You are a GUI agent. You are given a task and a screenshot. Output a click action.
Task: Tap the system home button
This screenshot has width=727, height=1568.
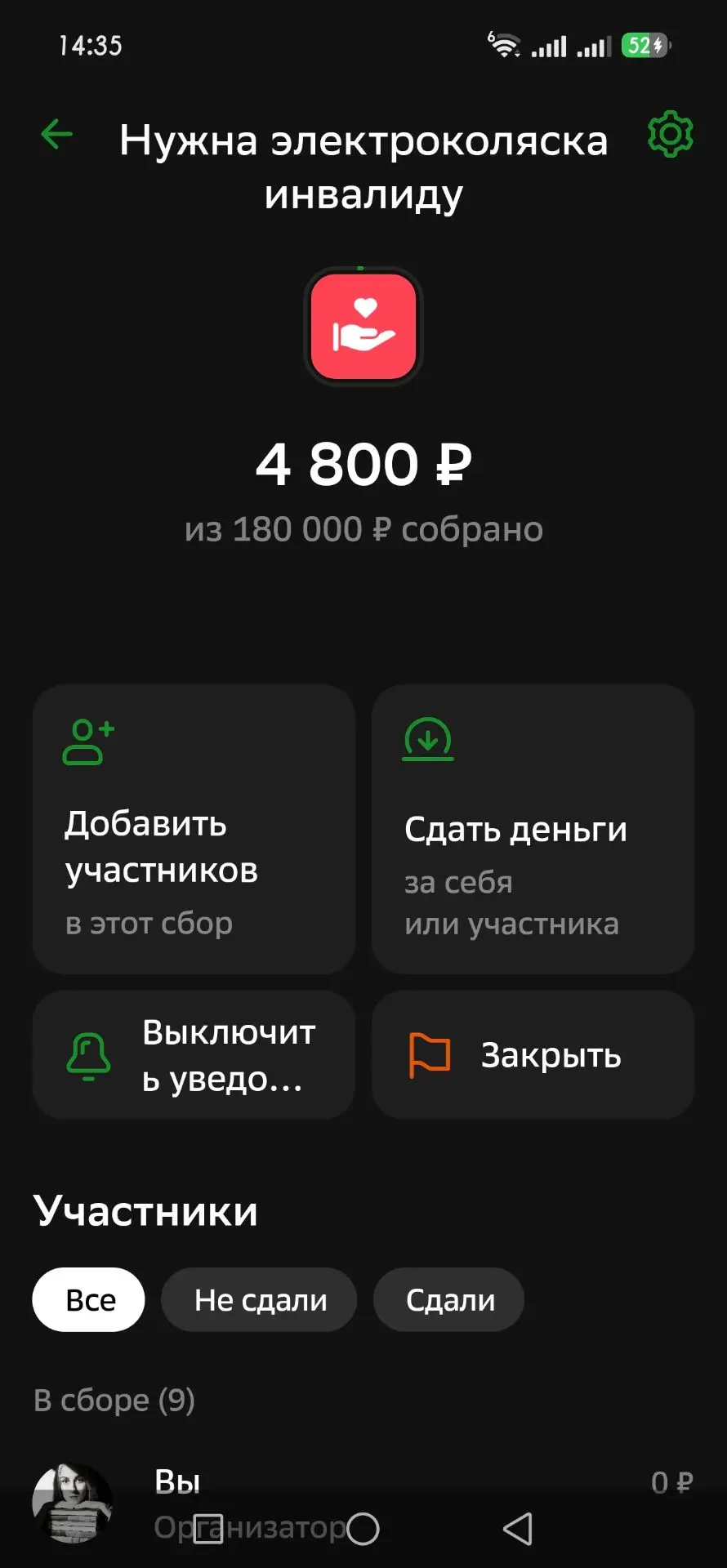click(363, 1528)
